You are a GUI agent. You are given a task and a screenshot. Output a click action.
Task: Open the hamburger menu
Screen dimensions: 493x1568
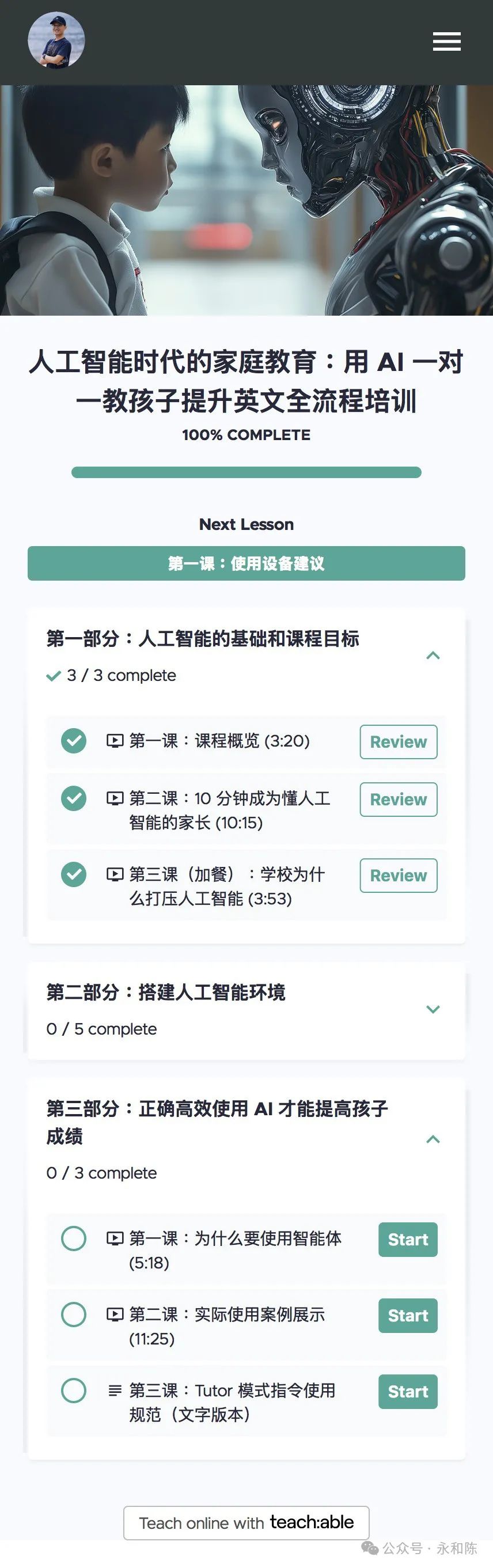point(446,41)
